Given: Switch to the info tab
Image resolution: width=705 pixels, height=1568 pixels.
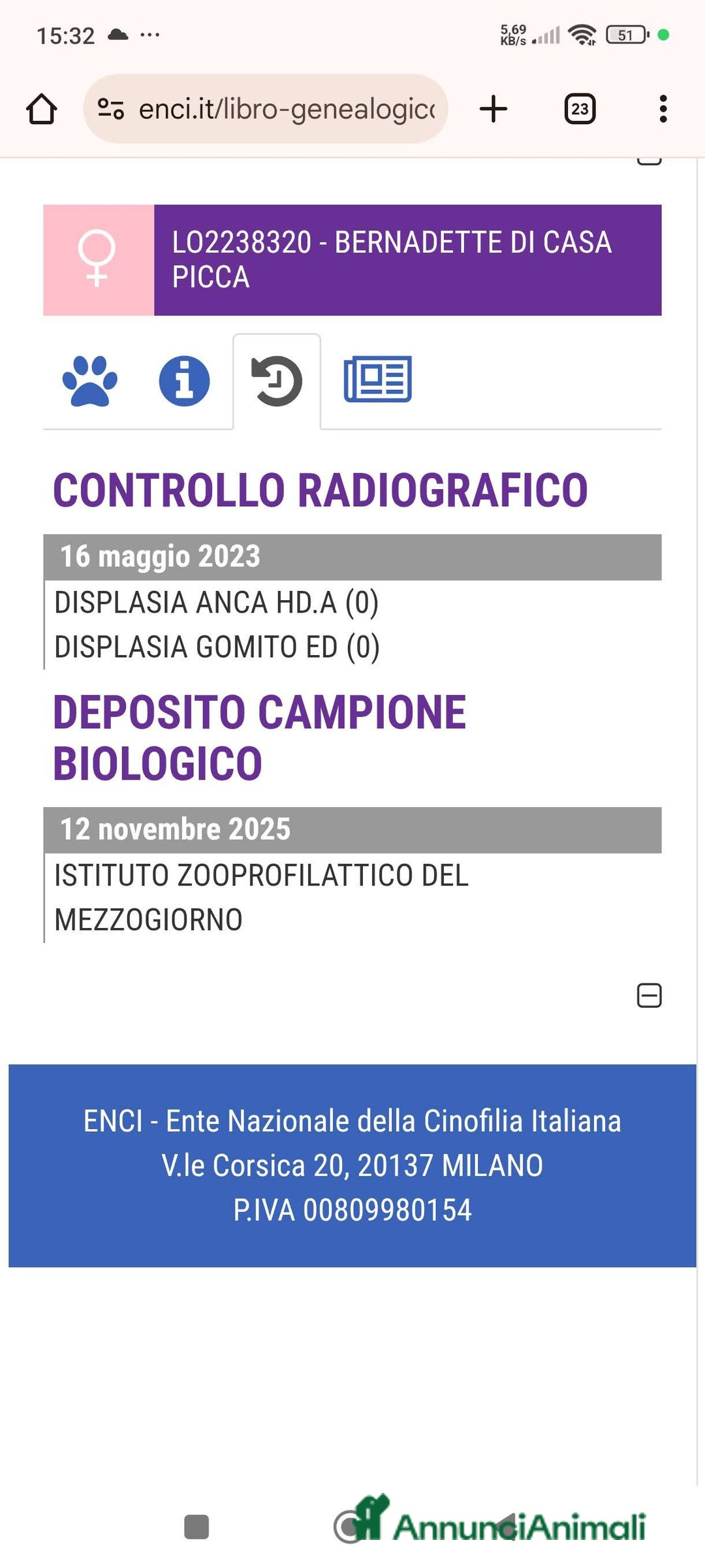Looking at the screenshot, I should pyautogui.click(x=184, y=381).
